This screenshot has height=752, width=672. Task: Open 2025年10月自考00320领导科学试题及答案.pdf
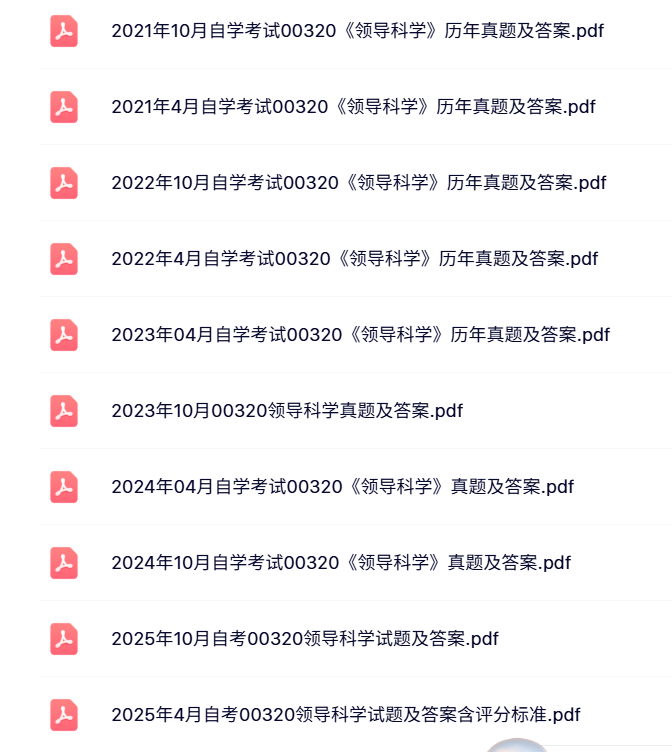coord(305,639)
